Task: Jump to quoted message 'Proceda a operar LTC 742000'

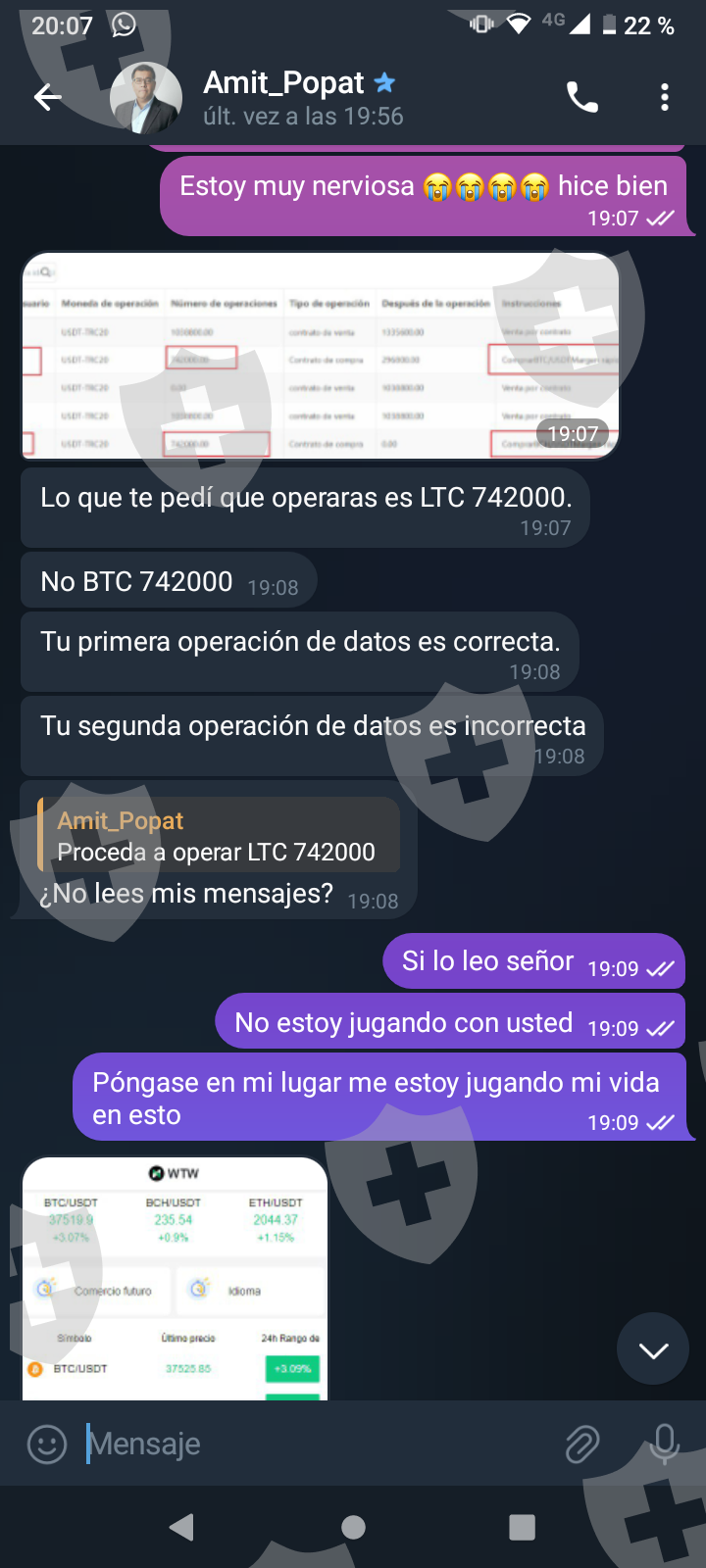Action: click(219, 836)
